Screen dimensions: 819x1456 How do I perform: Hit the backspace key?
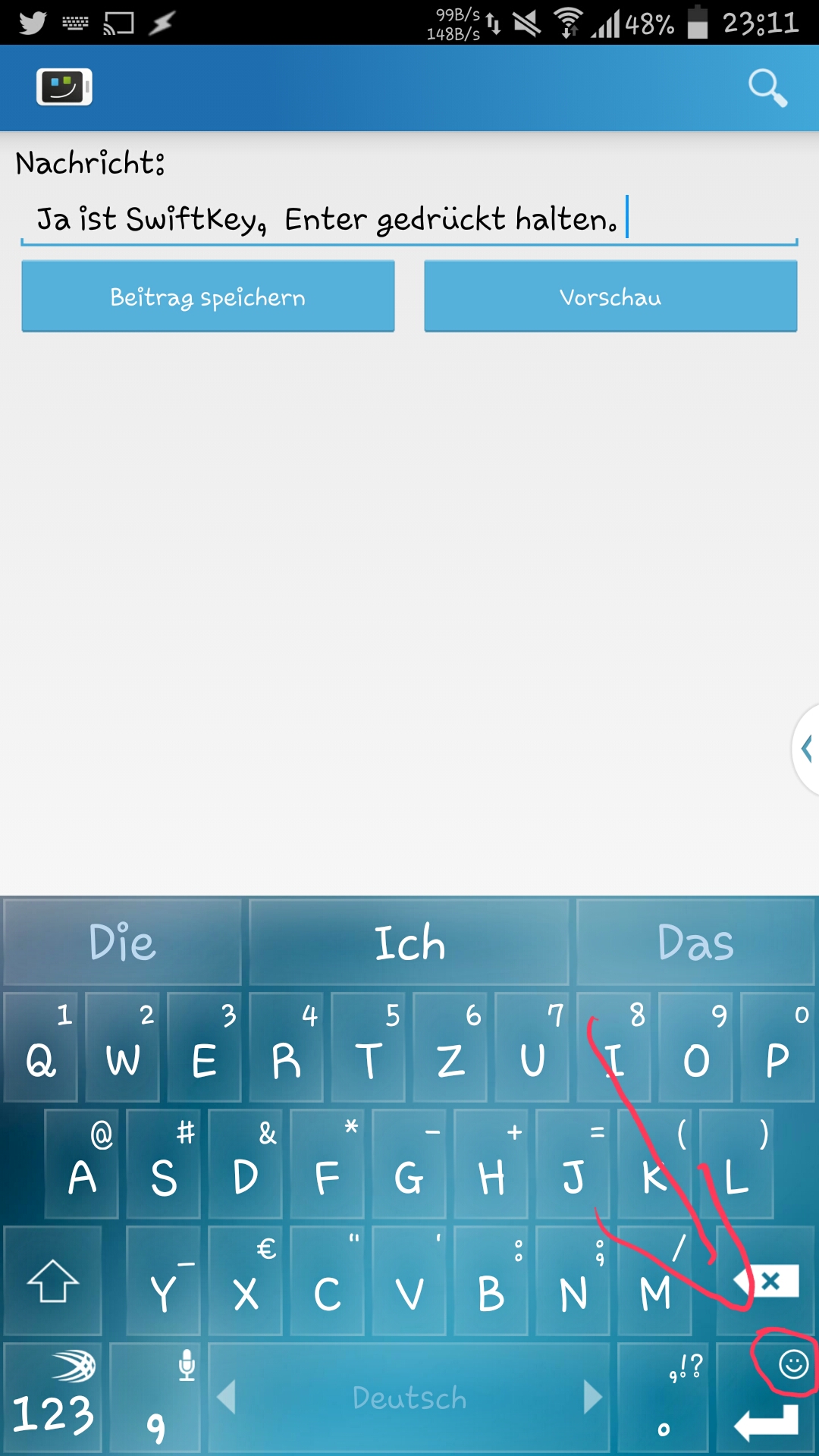[767, 1282]
